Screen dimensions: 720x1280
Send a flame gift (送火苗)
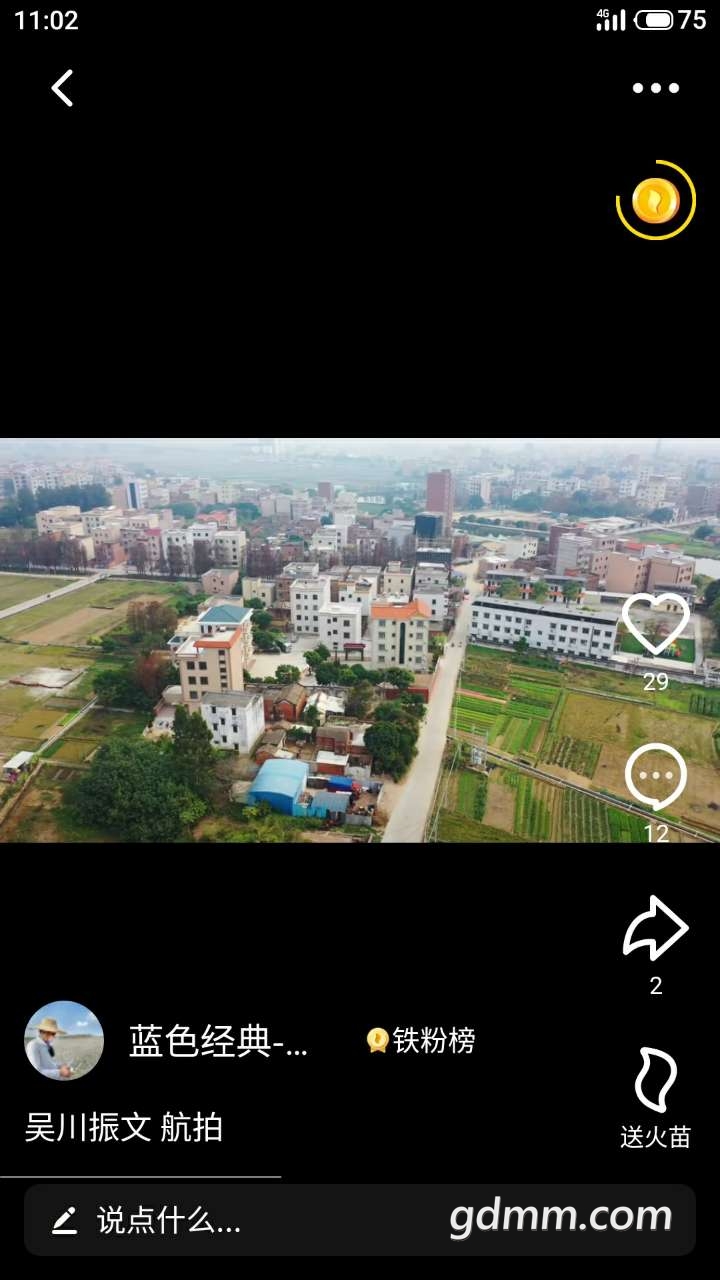click(656, 1082)
